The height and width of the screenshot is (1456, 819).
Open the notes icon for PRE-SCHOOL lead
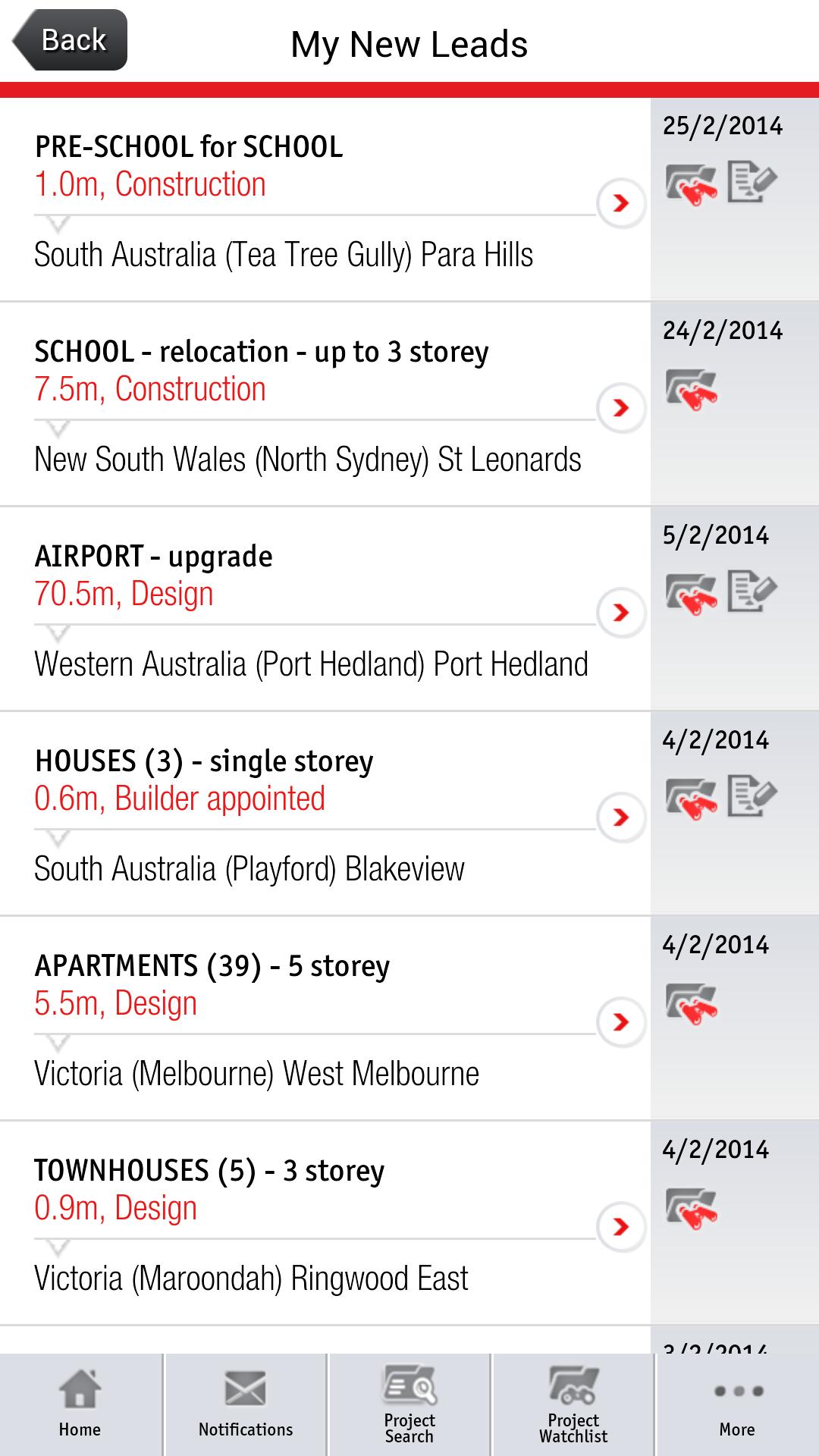tap(752, 182)
